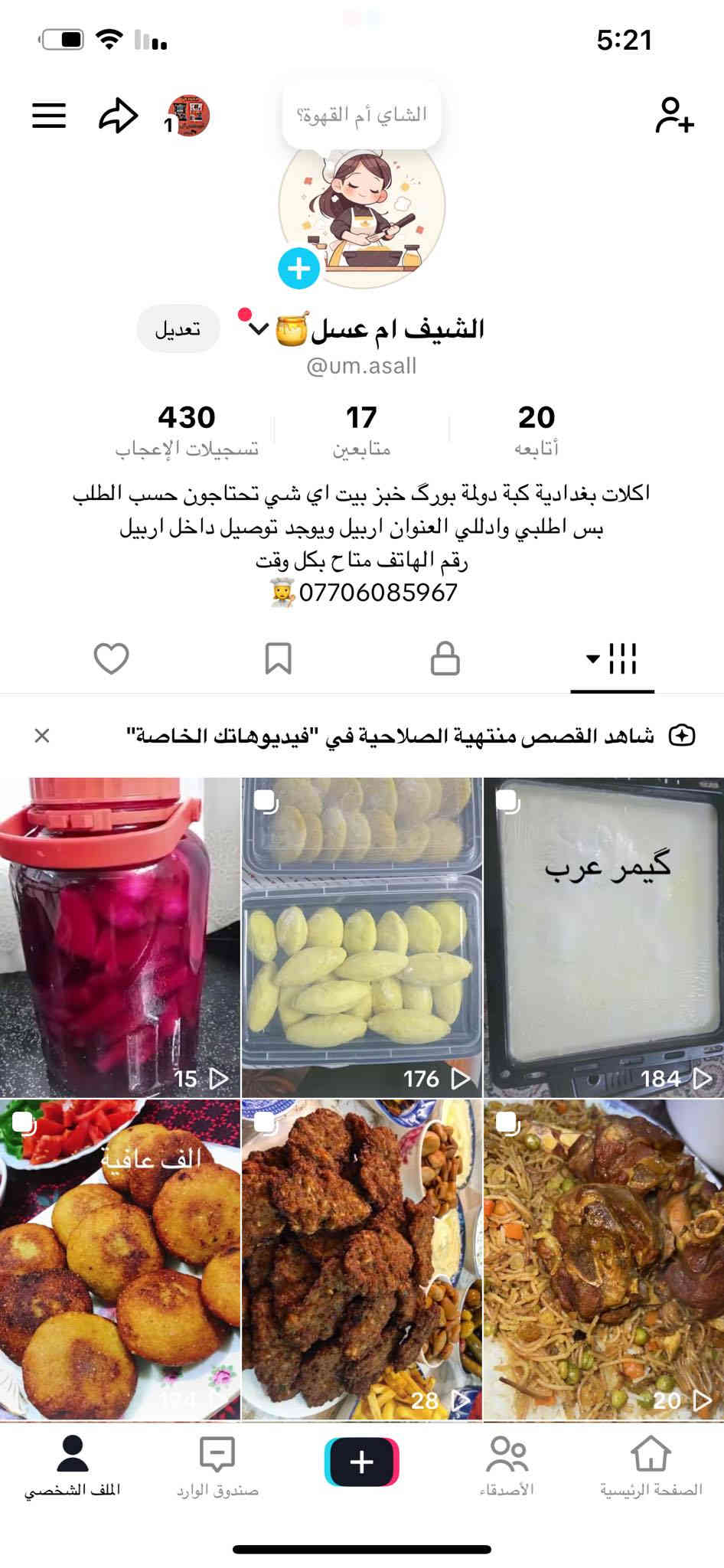
Task: Open the pickle jar video with 15 views
Action: tap(119, 937)
